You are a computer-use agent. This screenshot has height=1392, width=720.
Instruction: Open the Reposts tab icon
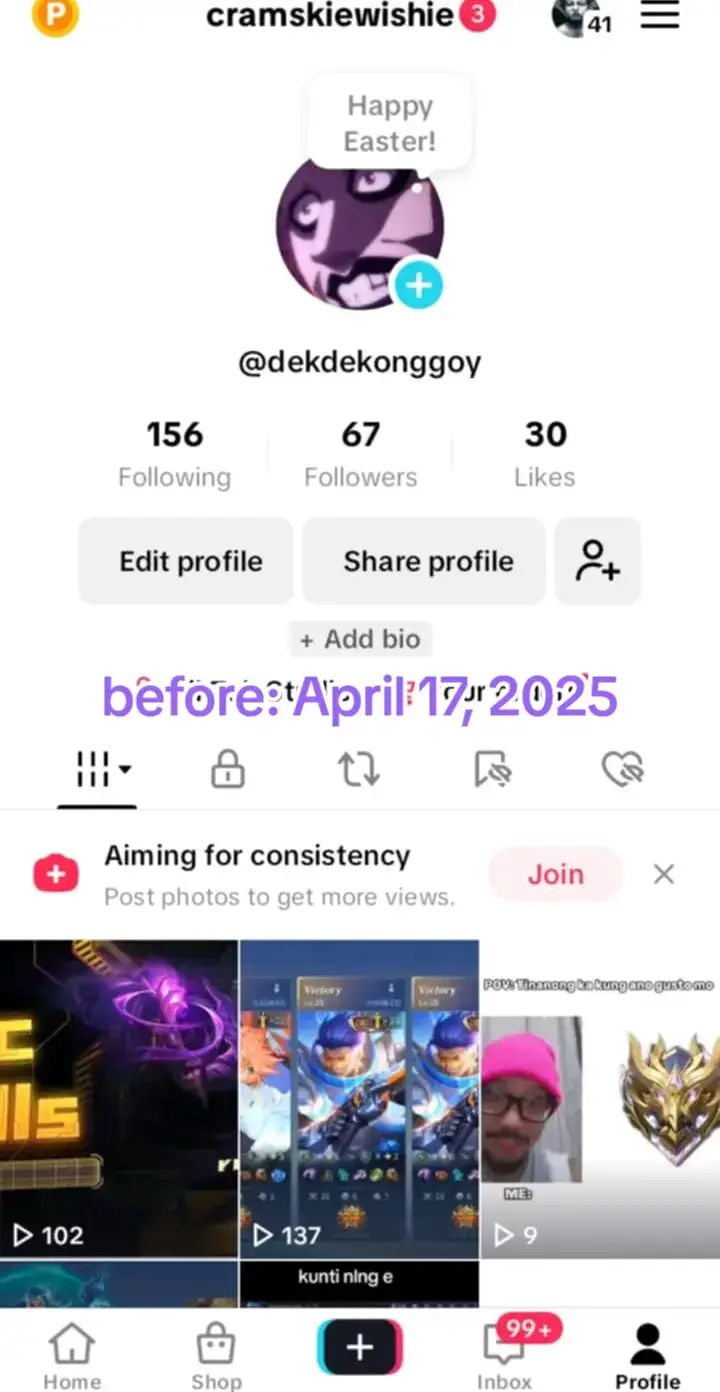pos(359,769)
